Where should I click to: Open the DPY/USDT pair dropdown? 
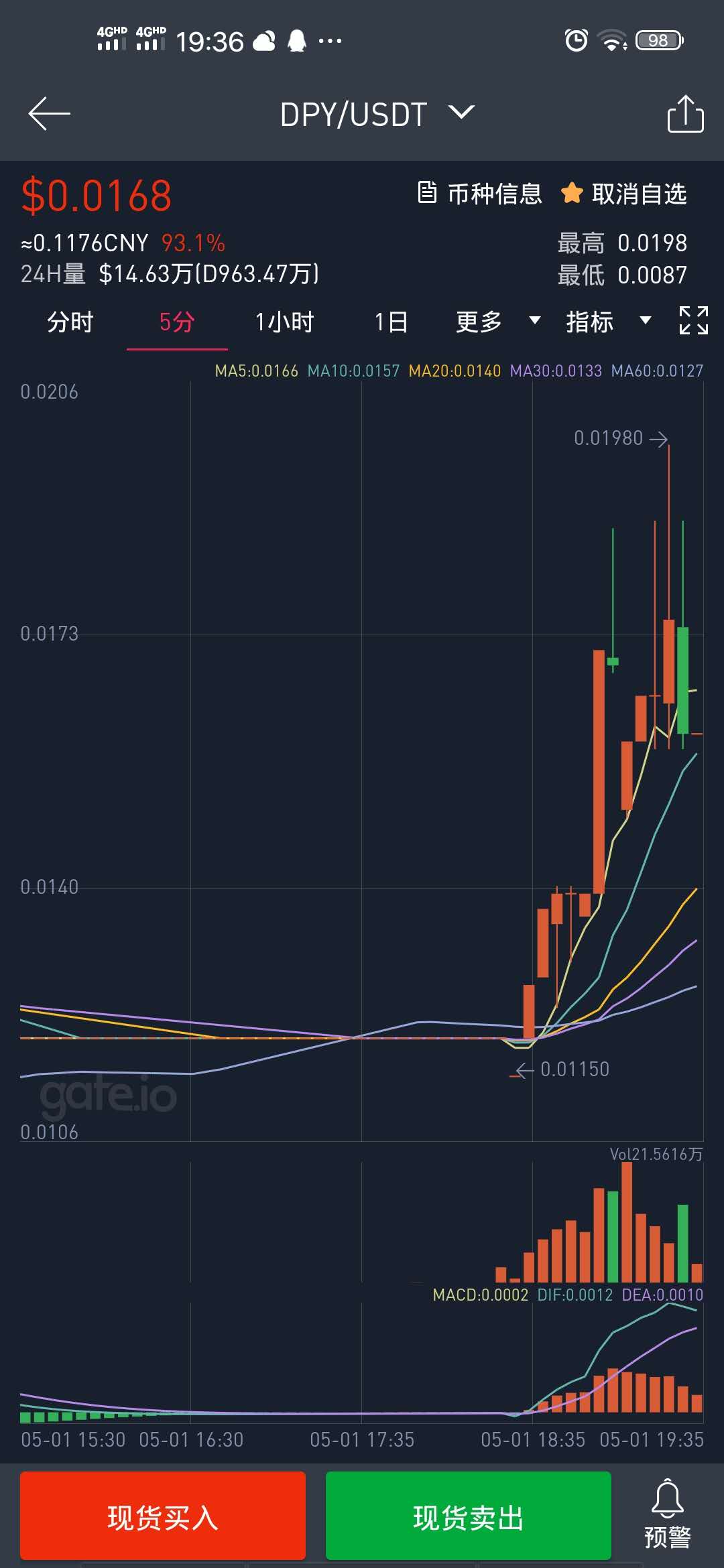pos(377,115)
